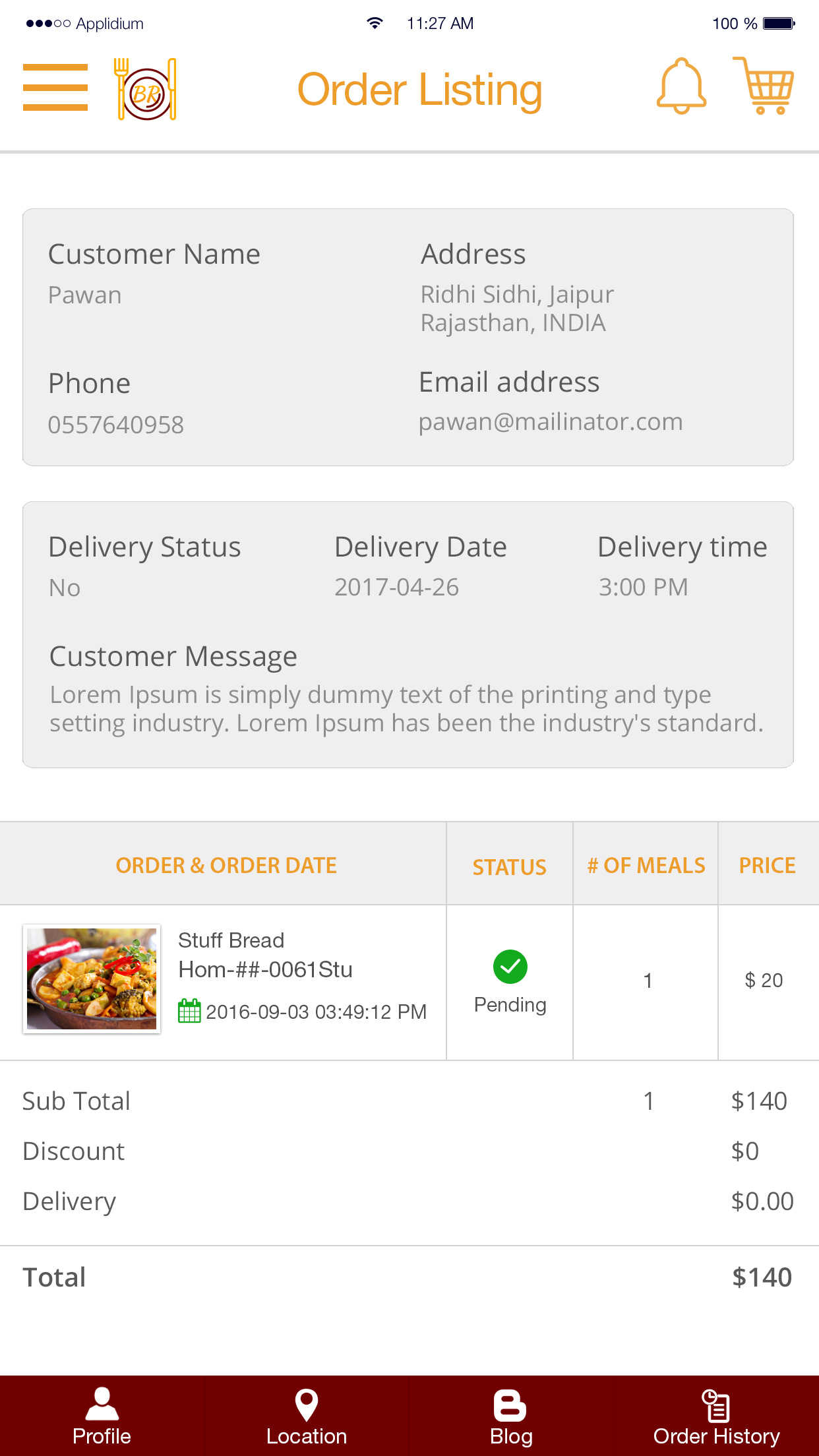Switch to the Profile tab
This screenshot has width=819, height=1456.
[102, 1416]
